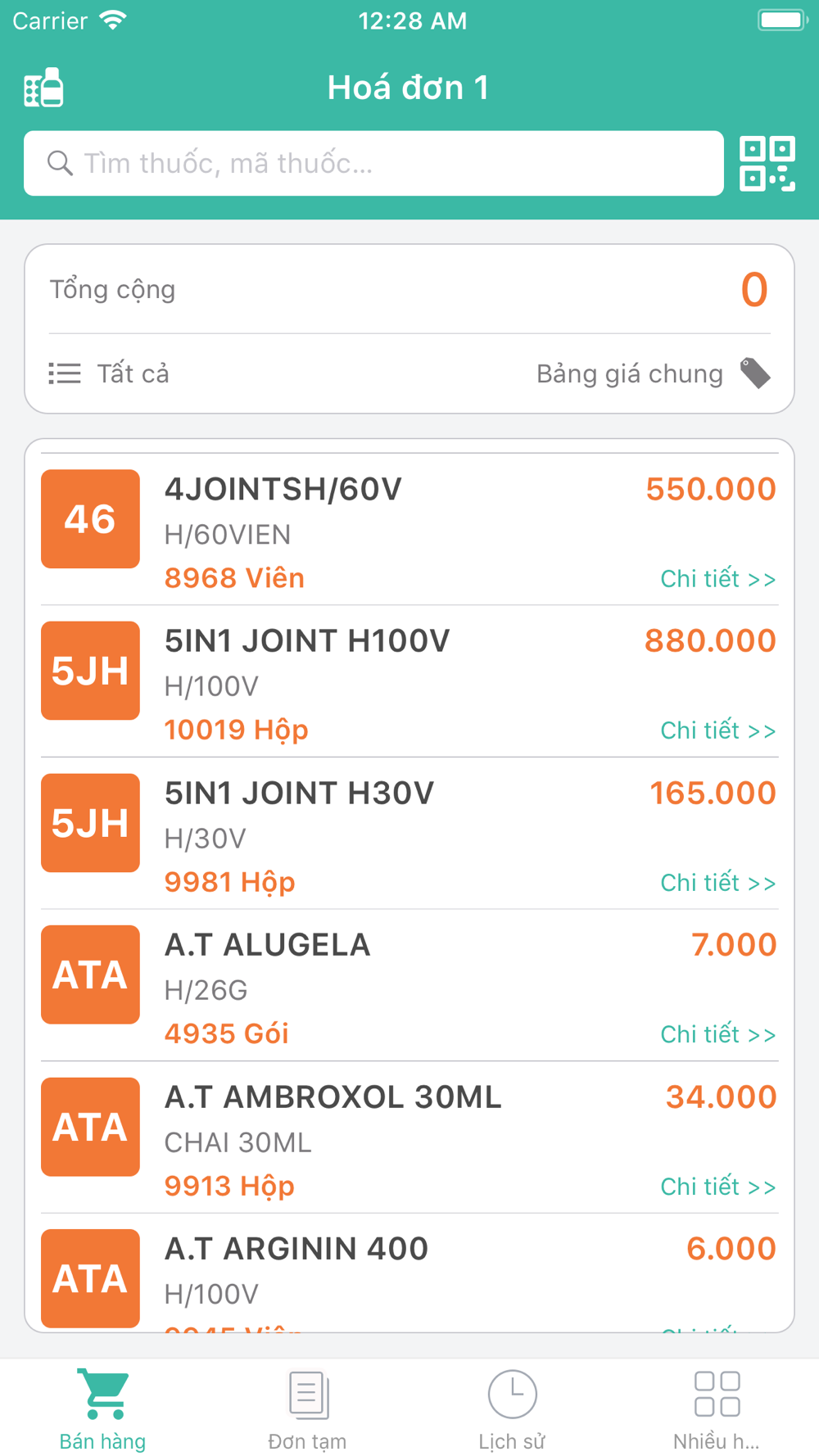Select A.T AMBROXOL 30ML product
819x1456 pixels.
click(409, 1137)
